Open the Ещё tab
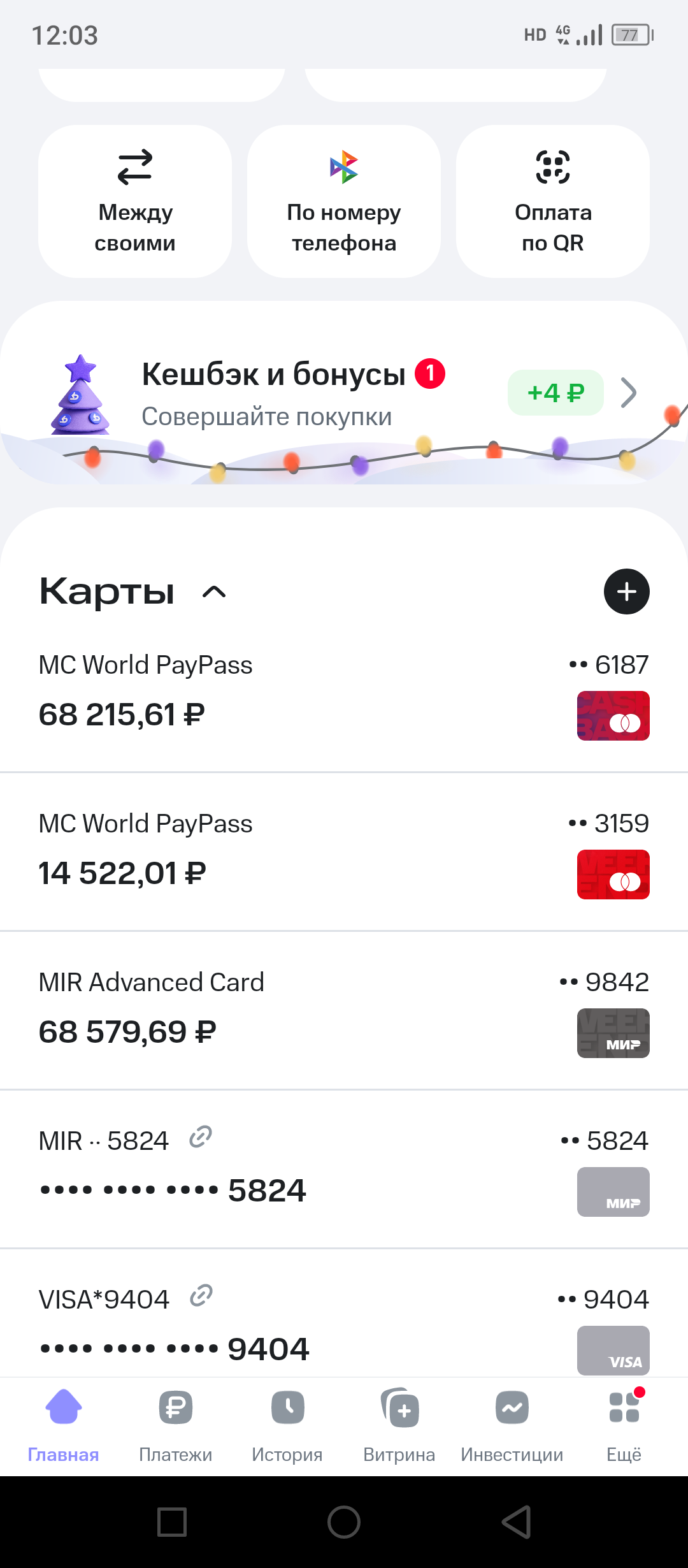The height and width of the screenshot is (1568, 688). [x=624, y=1425]
